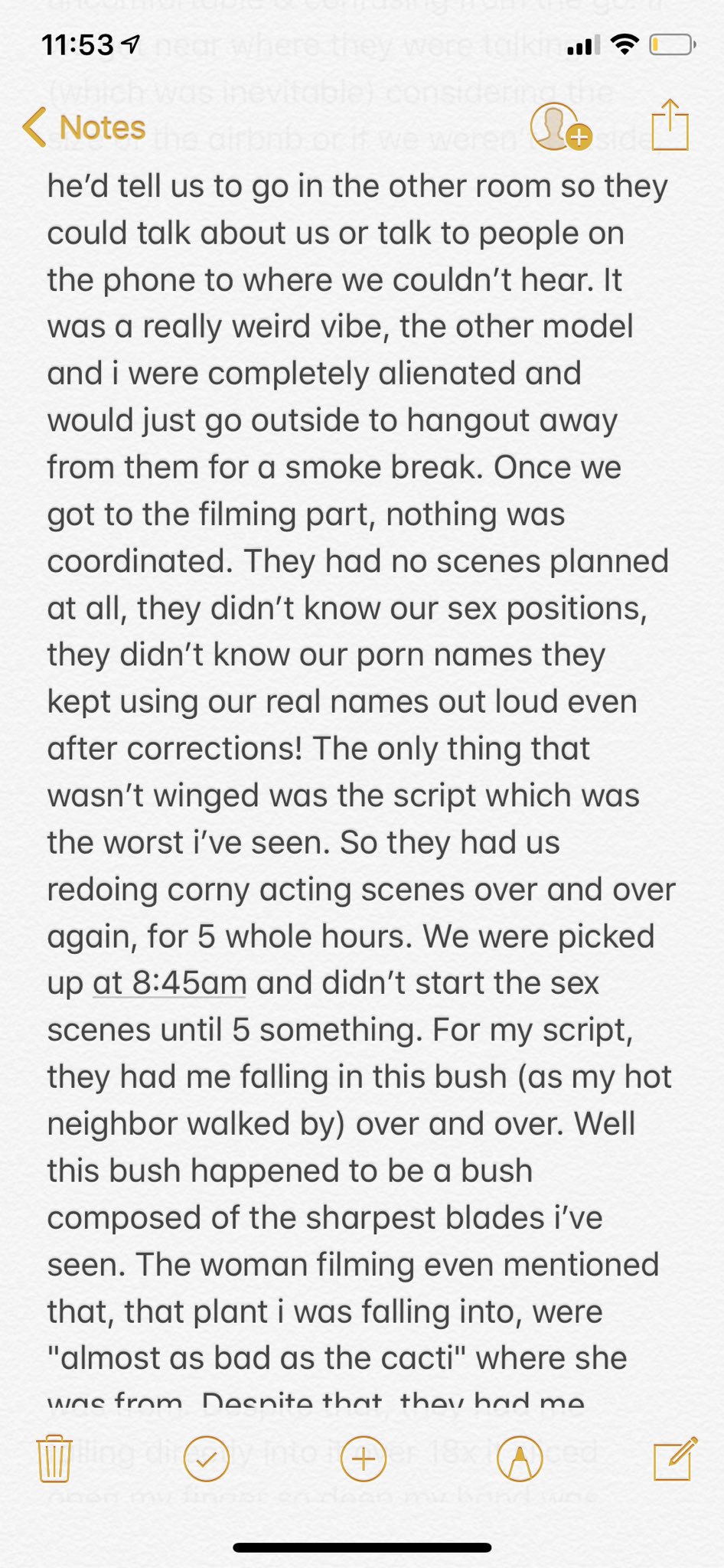Open the share sheet icon
Image resolution: width=724 pixels, height=1568 pixels.
tap(670, 125)
